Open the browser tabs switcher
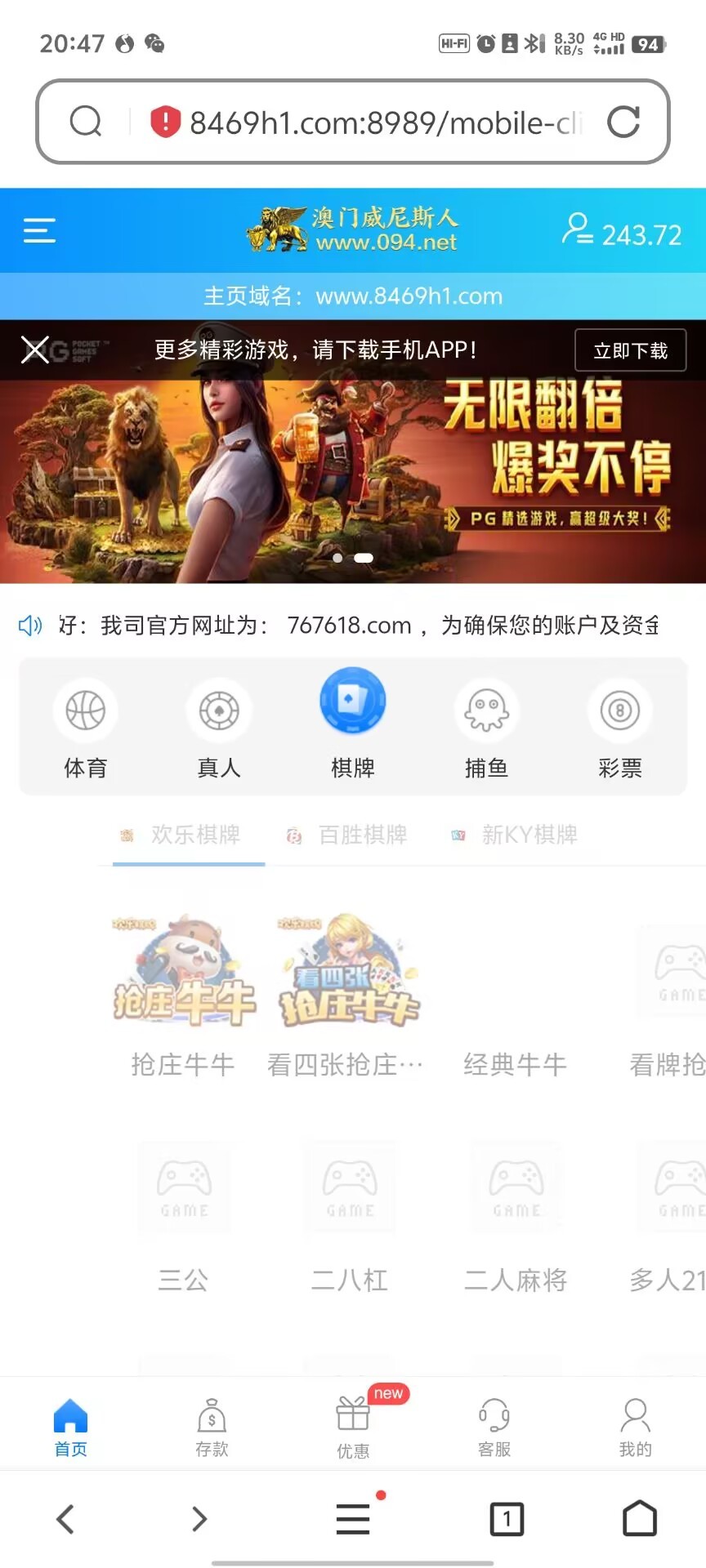The image size is (706, 1568). point(507,1519)
